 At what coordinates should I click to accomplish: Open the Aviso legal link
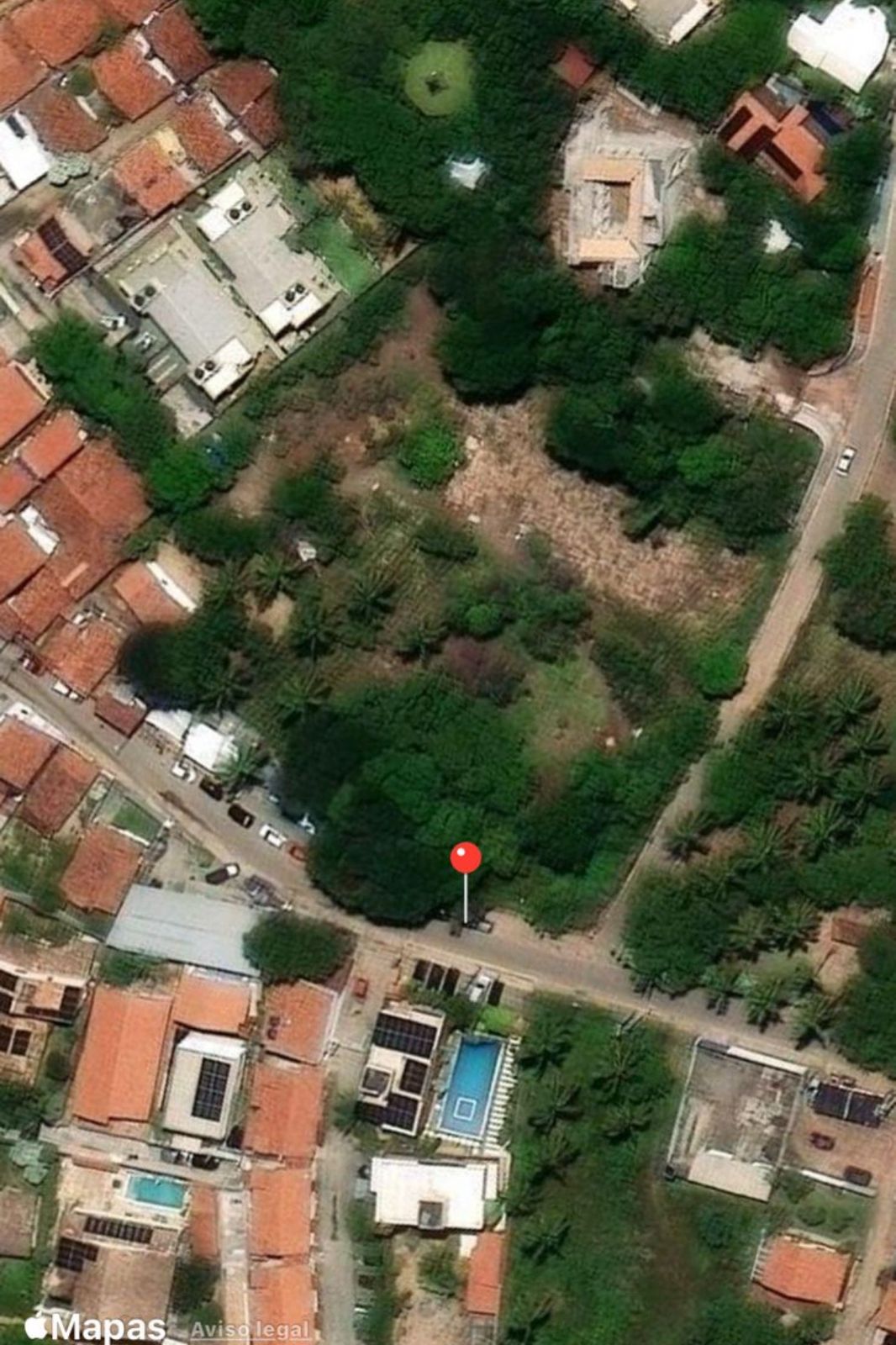(x=250, y=1330)
